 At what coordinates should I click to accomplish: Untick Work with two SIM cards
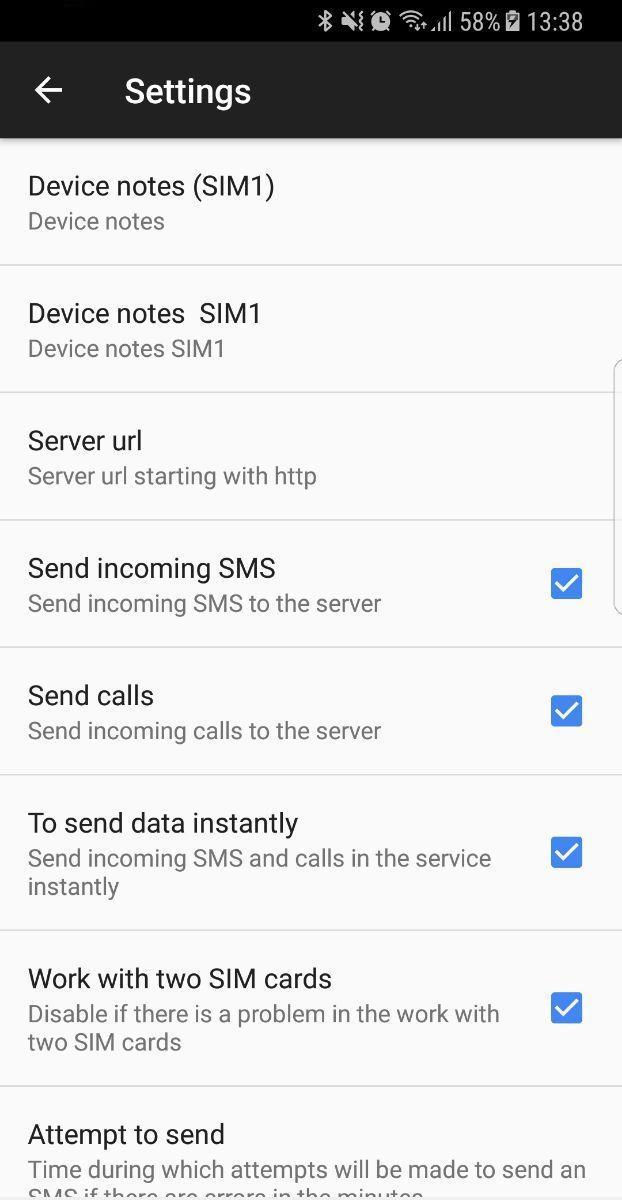pos(566,1008)
